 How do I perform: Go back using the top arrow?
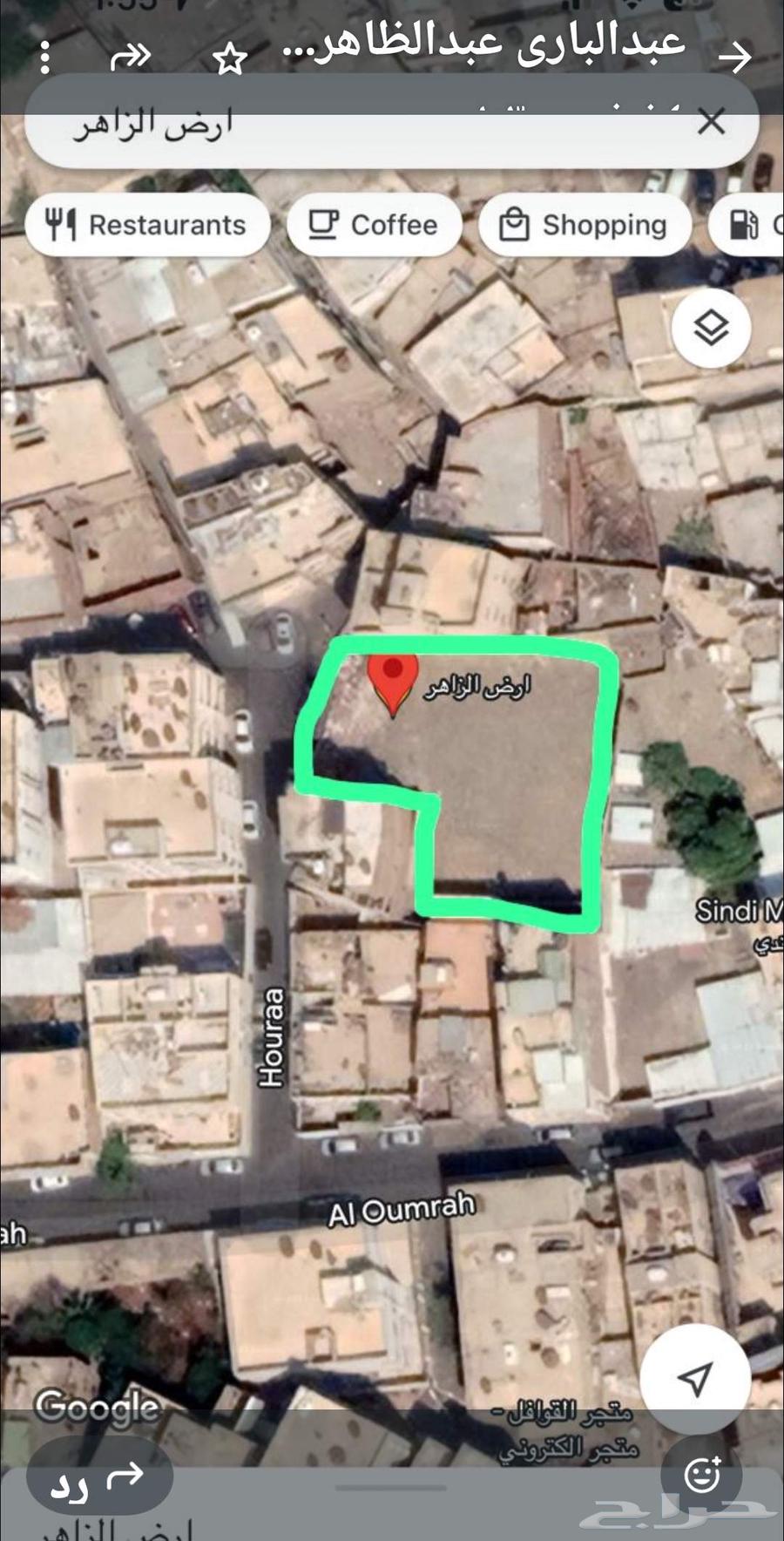pyautogui.click(x=734, y=58)
